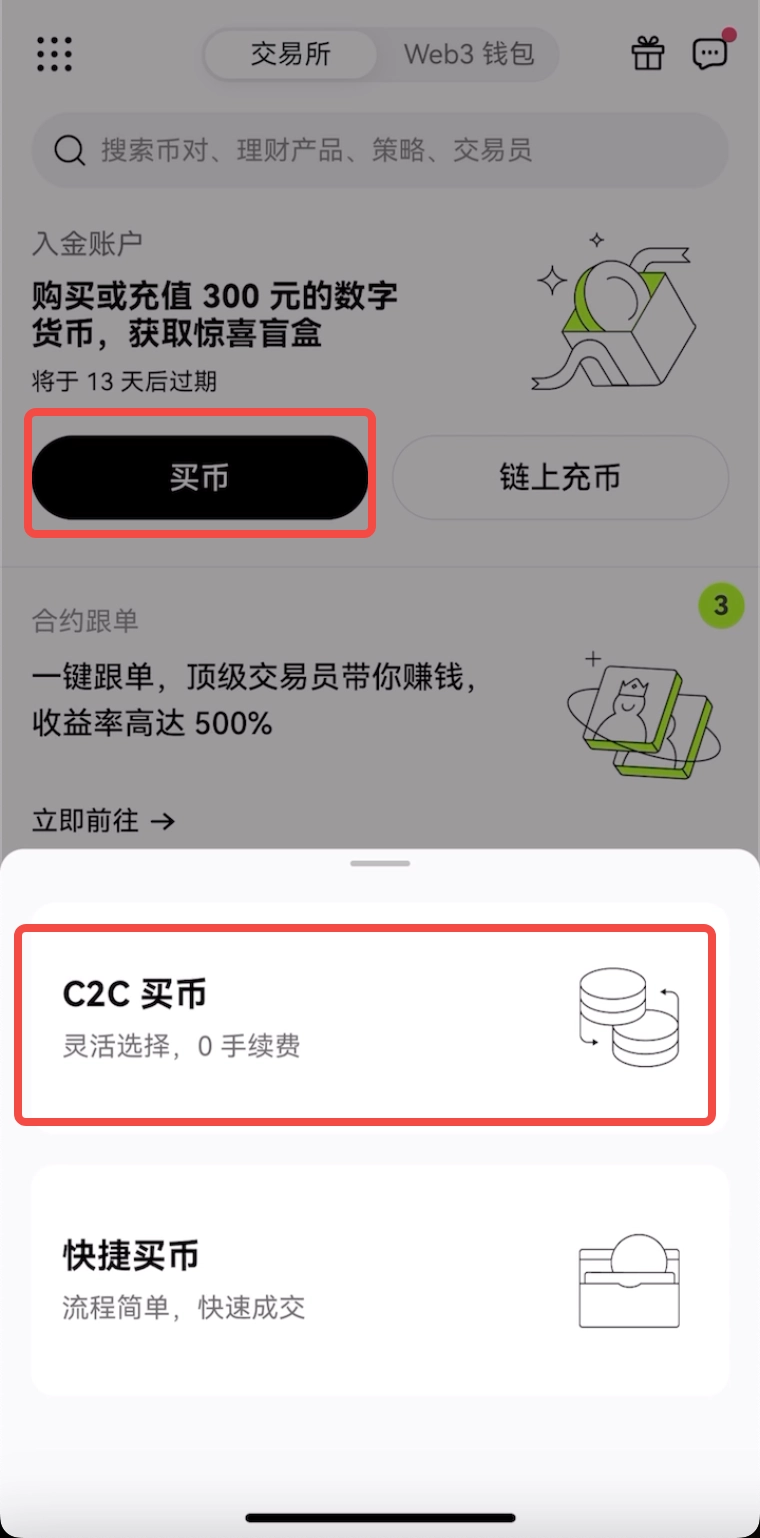
Task: Open the gift rewards icon
Action: 648,54
